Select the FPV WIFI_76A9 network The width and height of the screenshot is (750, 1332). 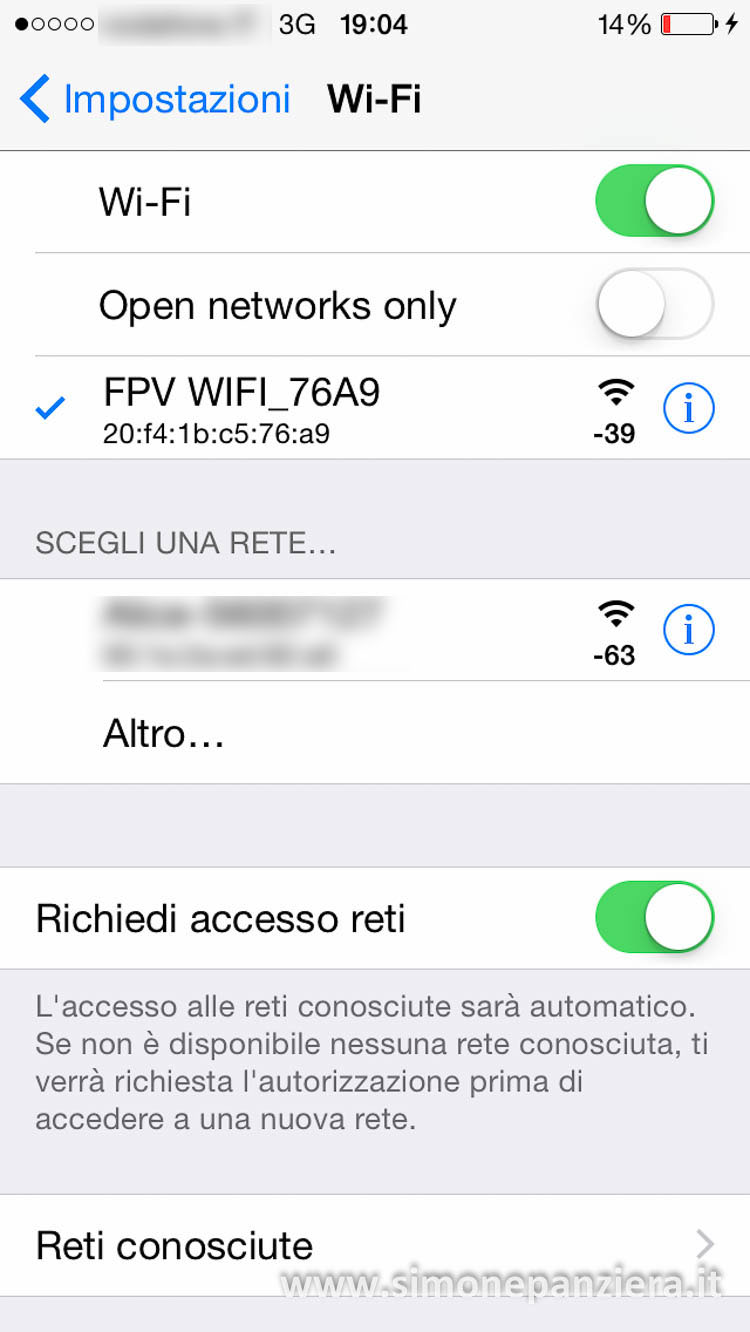pos(375,408)
